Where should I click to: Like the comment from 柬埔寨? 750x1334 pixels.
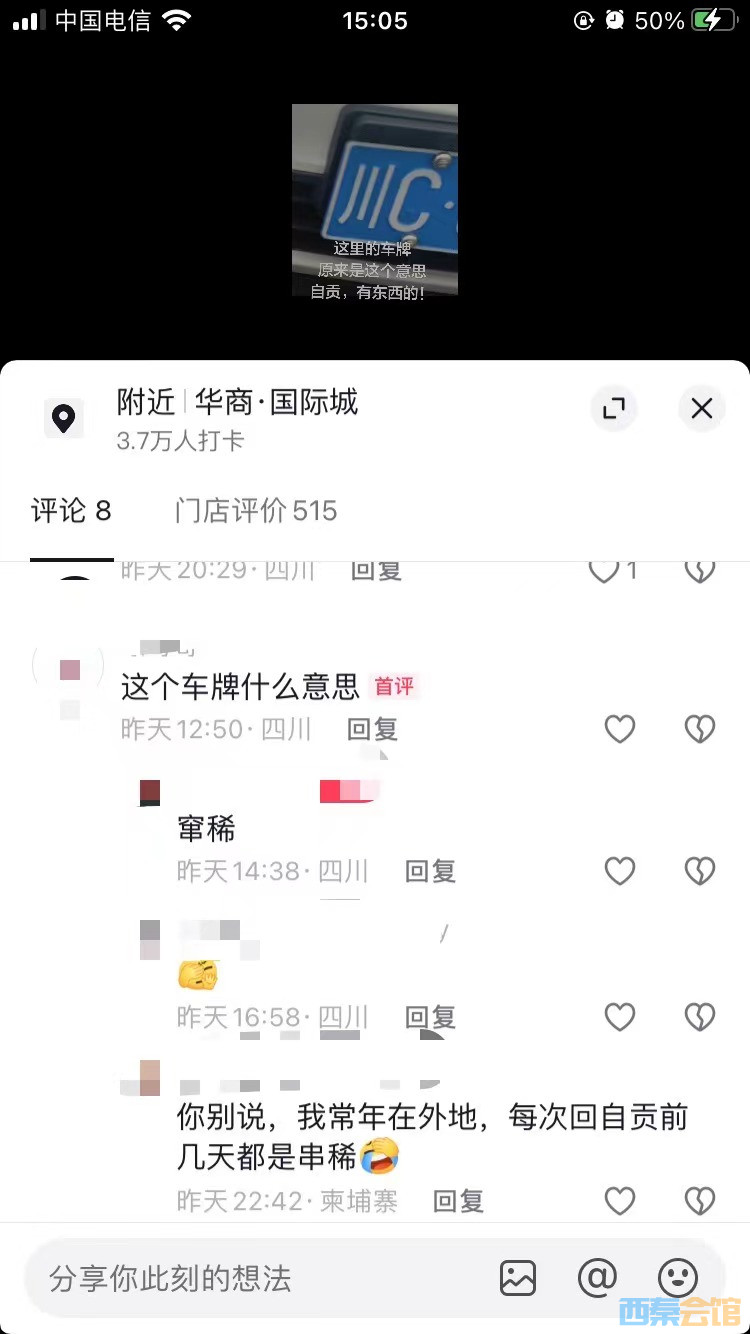pyautogui.click(x=620, y=1201)
